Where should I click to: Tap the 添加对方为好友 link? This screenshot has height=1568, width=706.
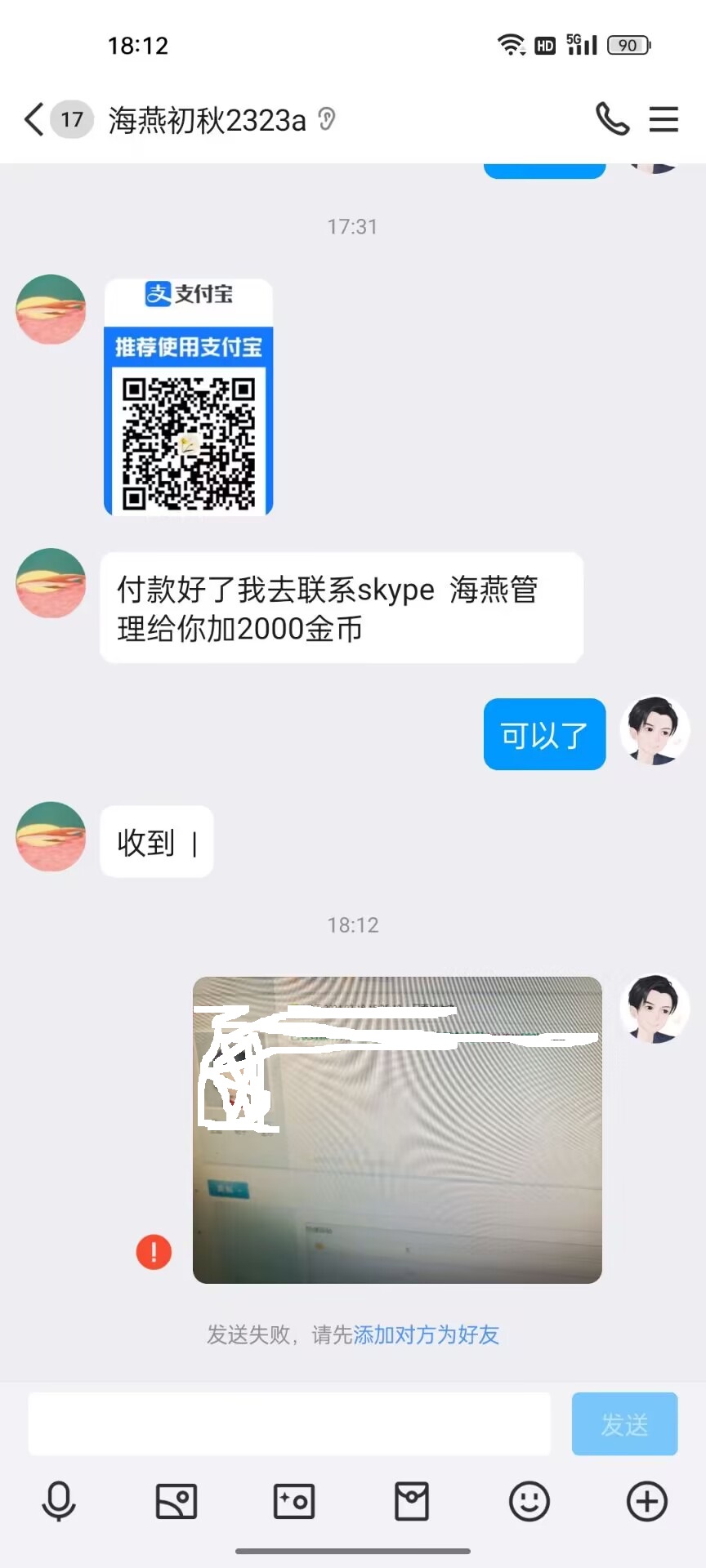point(426,1334)
